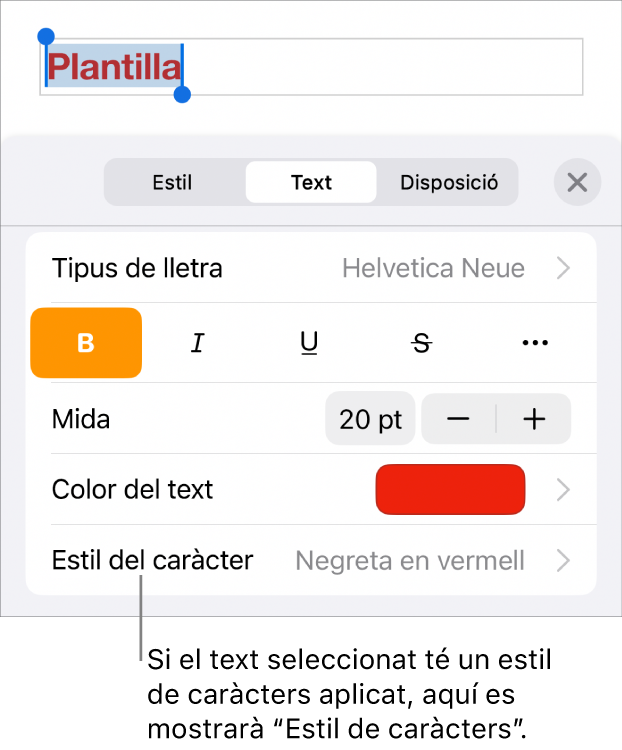The image size is (622, 750).
Task: Close the format panel
Action: coord(577,183)
